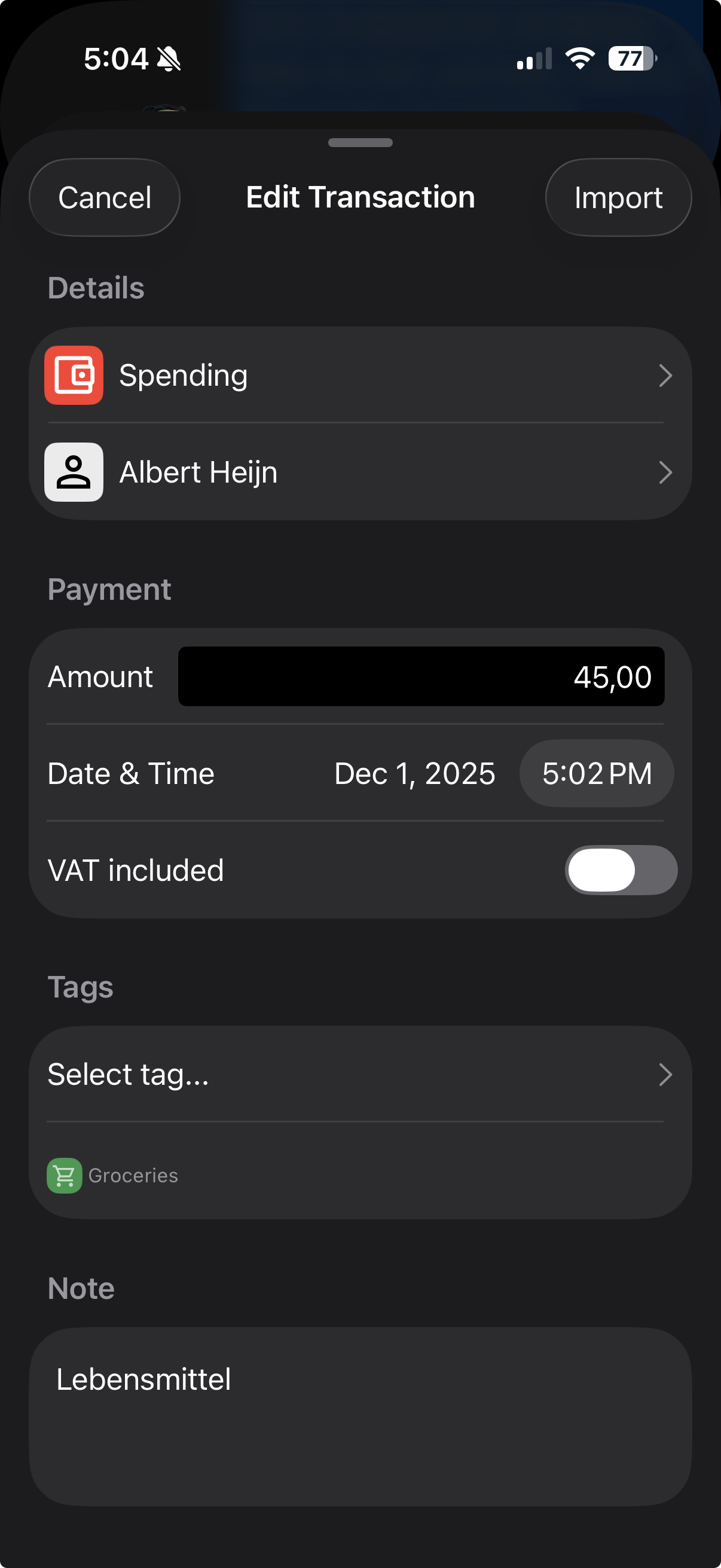Tap the Albert Heijn avatar icon
This screenshot has height=1568, width=721.
tap(73, 473)
